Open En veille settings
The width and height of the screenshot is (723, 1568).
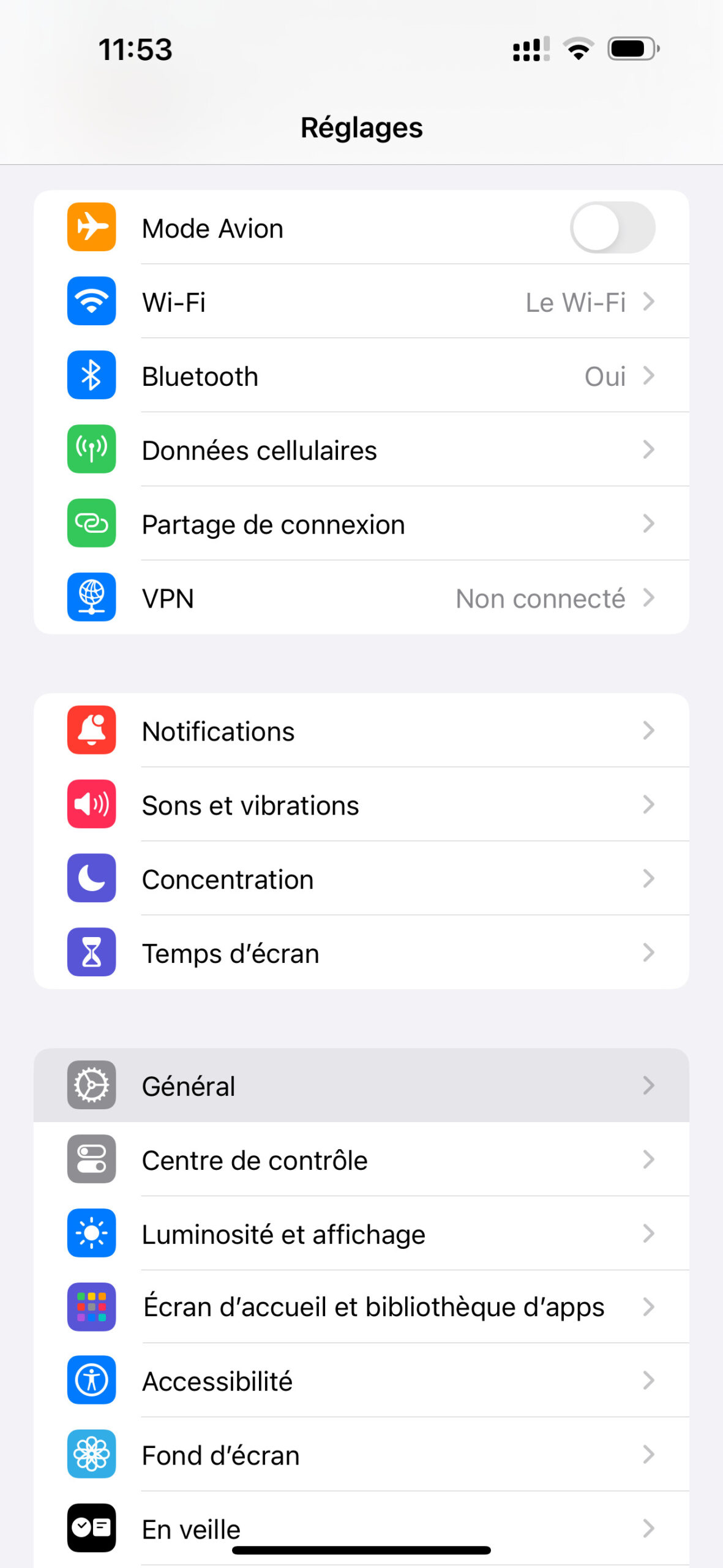tap(361, 1528)
